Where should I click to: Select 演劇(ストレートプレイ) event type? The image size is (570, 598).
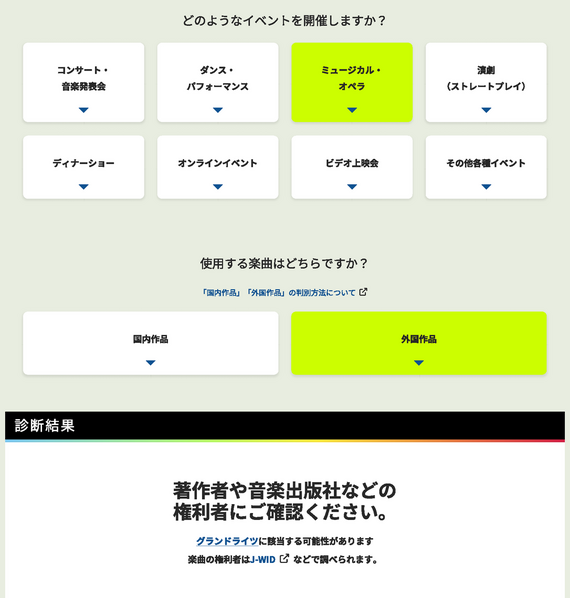[x=486, y=82]
